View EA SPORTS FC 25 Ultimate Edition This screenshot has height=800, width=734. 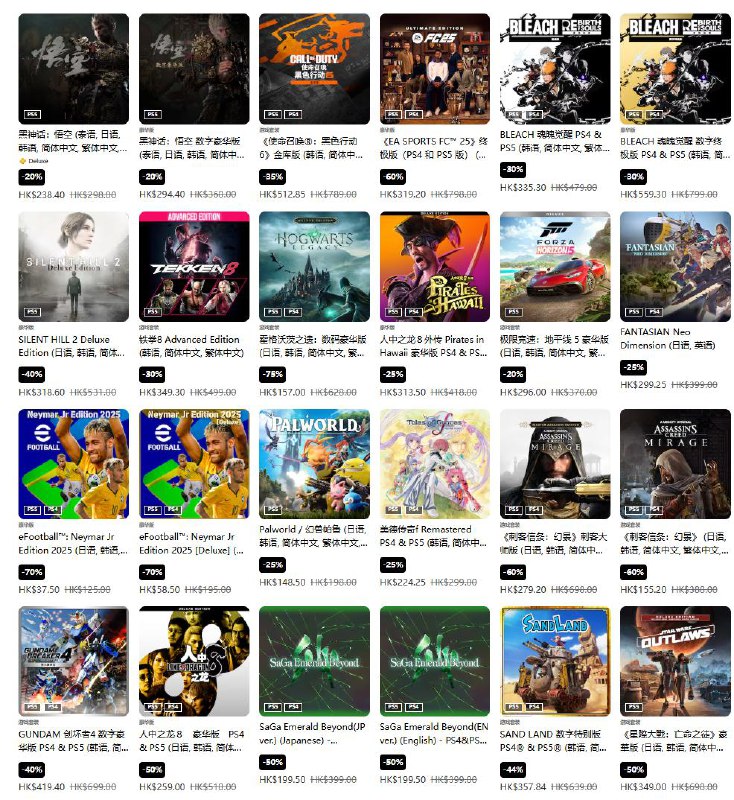434,68
